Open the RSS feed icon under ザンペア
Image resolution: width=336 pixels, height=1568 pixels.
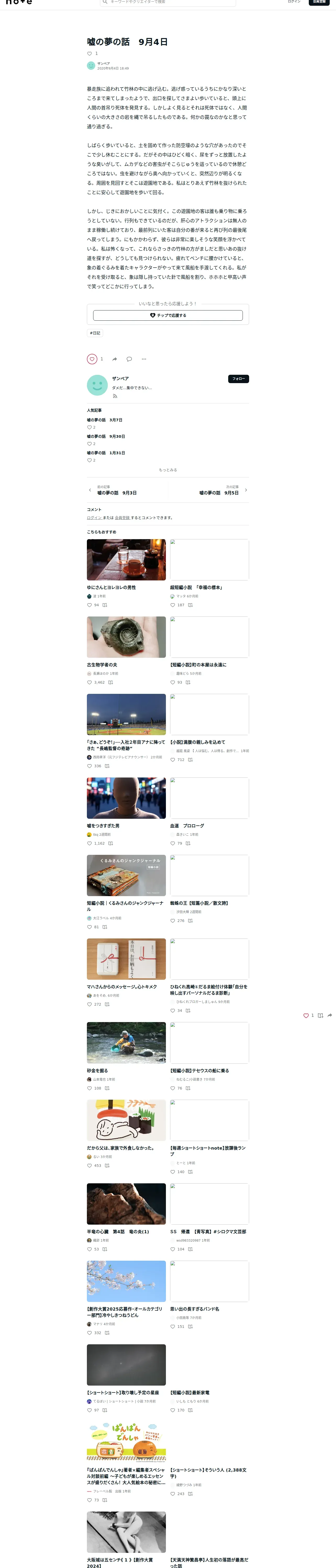pyautogui.click(x=115, y=396)
